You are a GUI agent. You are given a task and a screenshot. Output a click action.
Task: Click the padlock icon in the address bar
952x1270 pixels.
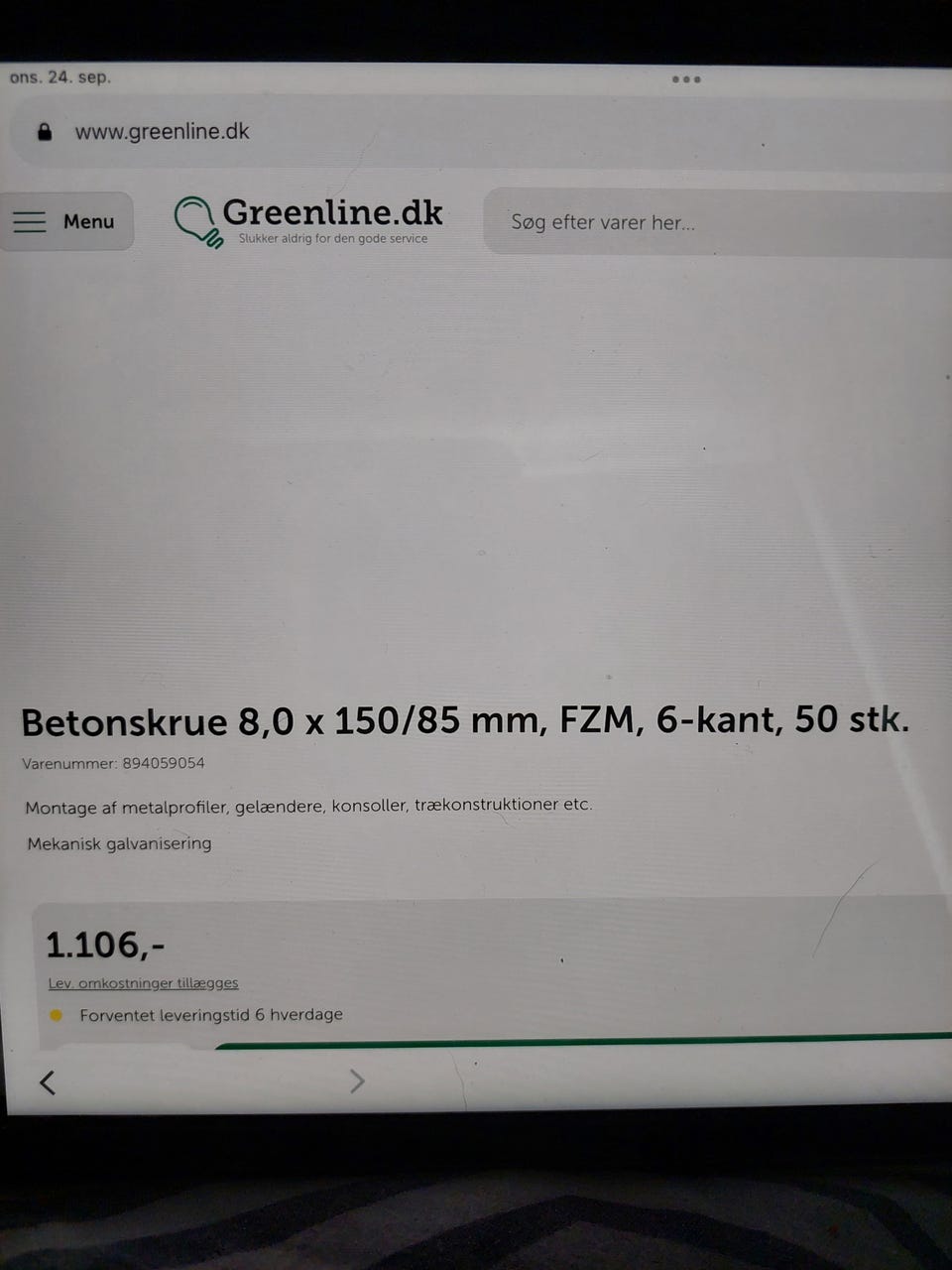[x=44, y=131]
